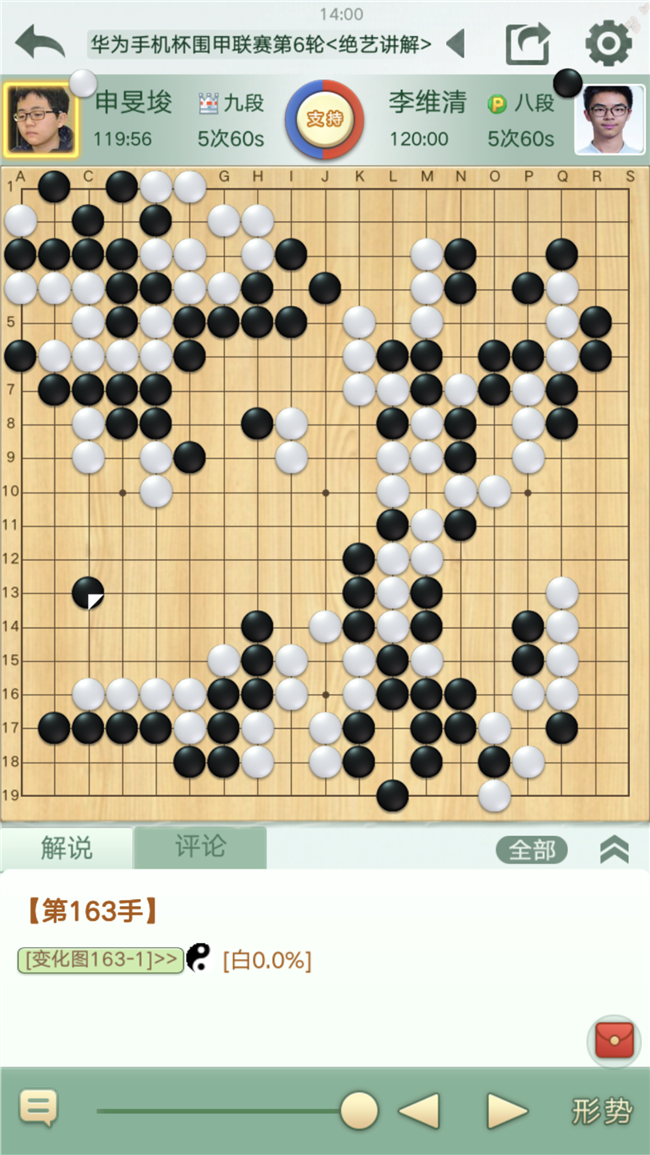Step back to the previous move
This screenshot has width=650, height=1155.
tap(420, 1110)
